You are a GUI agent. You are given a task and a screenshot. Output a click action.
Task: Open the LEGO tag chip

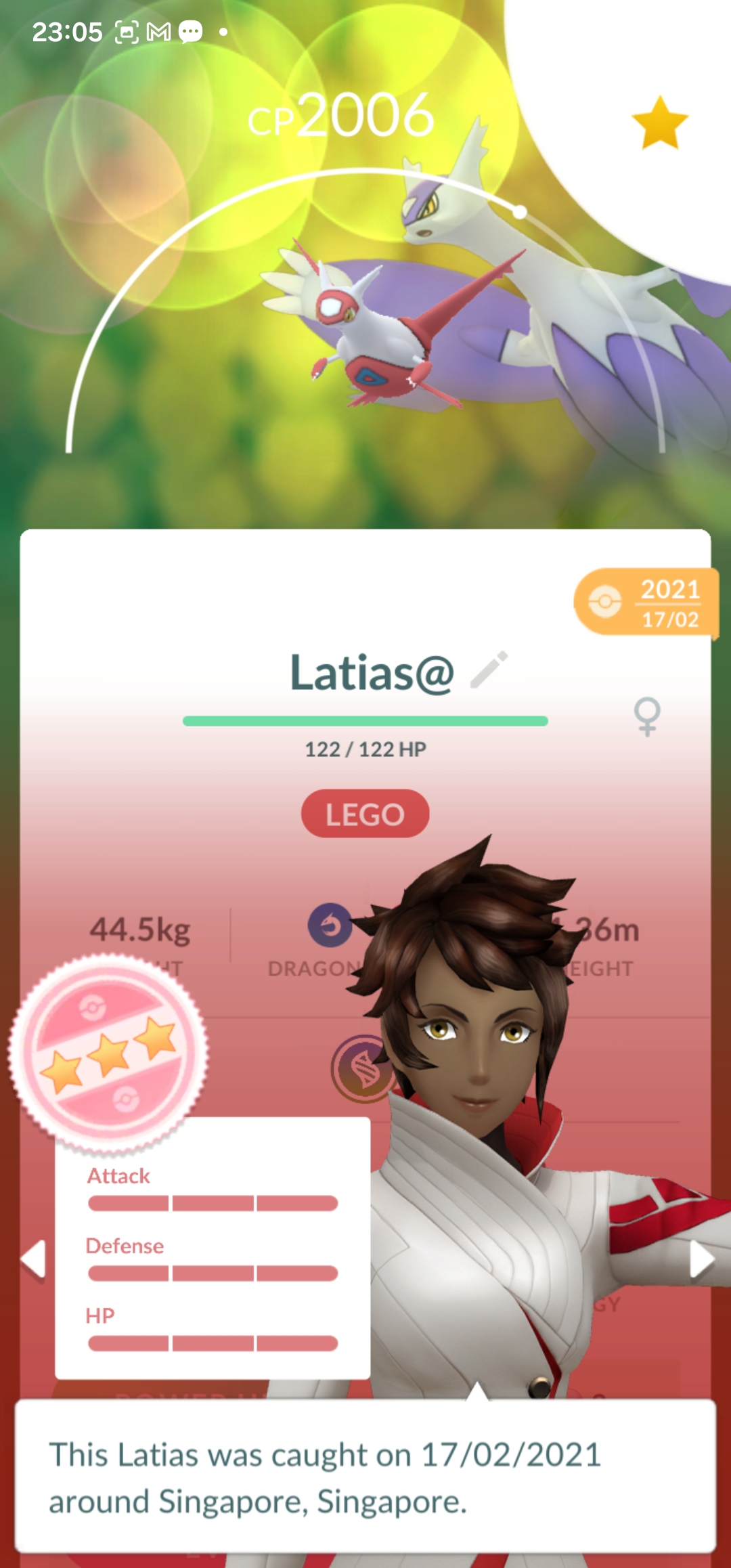tap(365, 814)
